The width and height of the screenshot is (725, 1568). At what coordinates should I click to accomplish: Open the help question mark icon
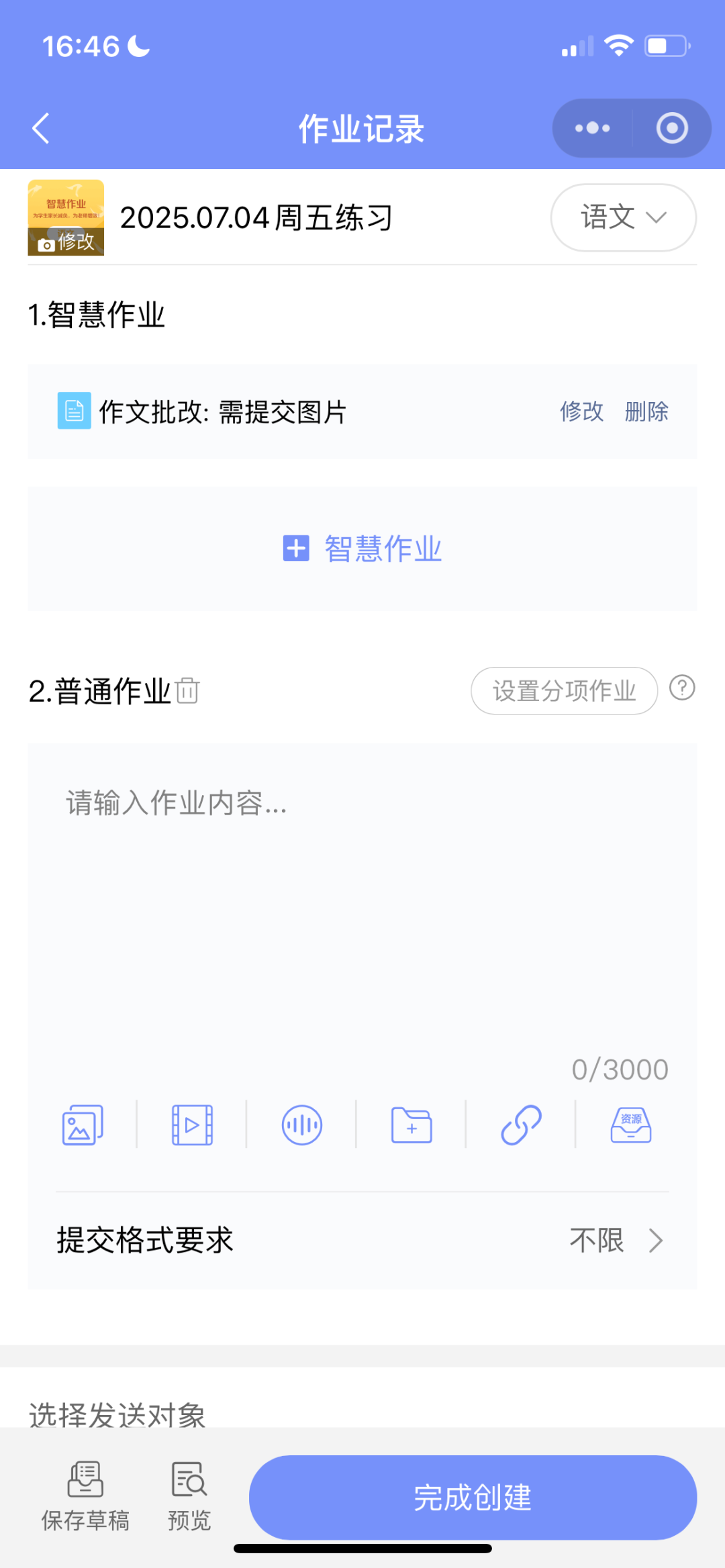(682, 688)
